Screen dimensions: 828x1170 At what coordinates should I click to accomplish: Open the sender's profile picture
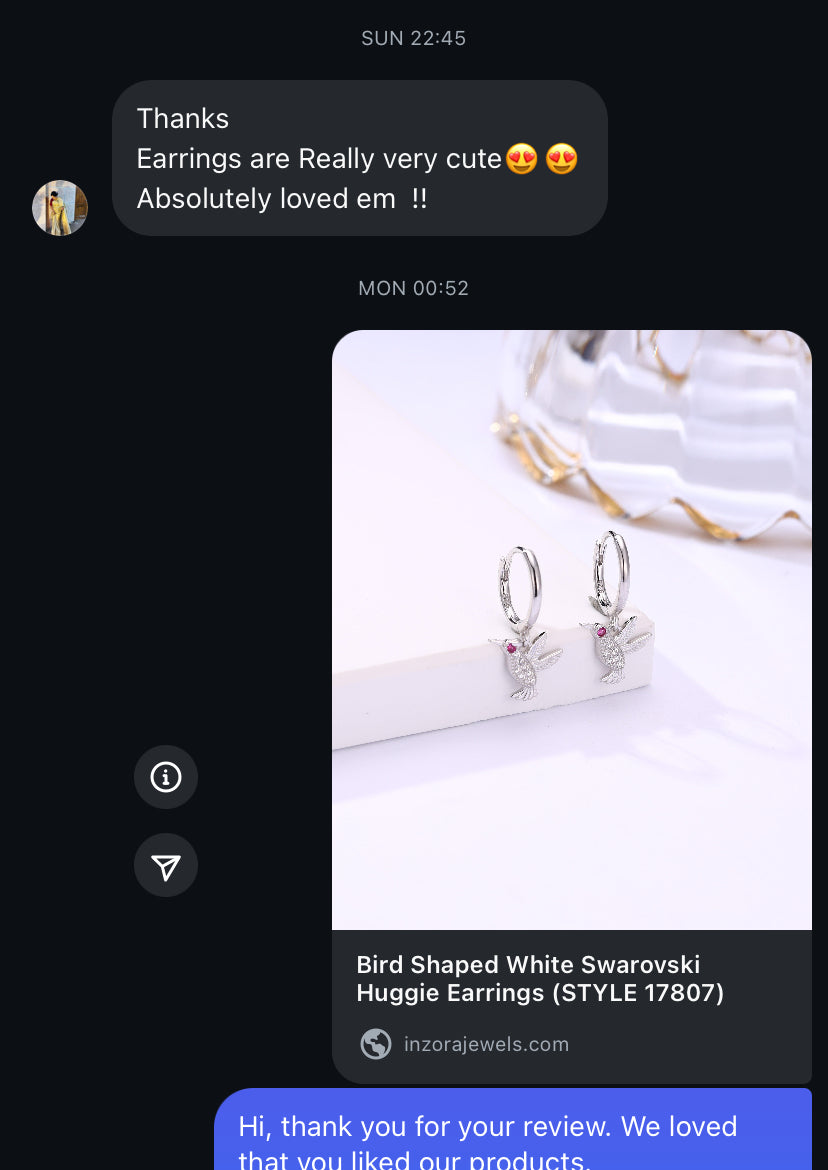coord(60,208)
